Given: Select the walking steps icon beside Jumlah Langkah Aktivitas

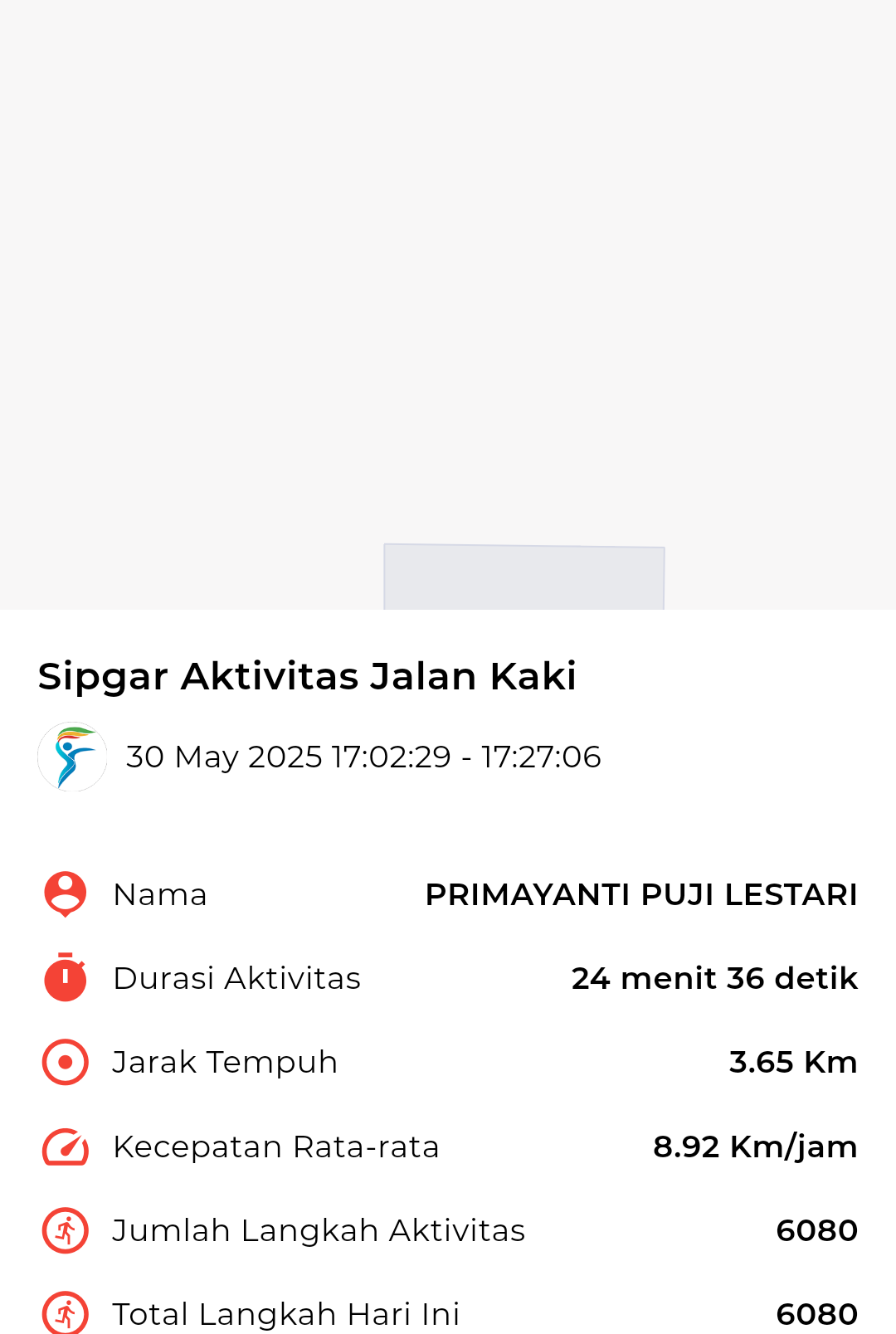Looking at the screenshot, I should tap(65, 1230).
